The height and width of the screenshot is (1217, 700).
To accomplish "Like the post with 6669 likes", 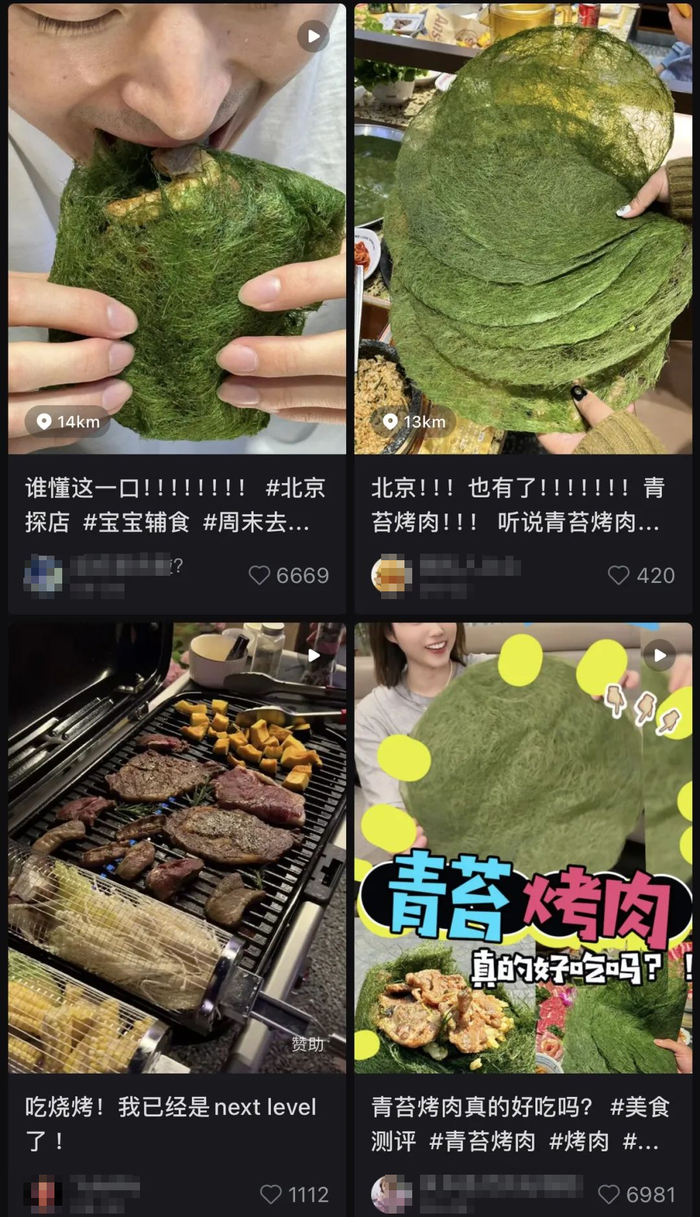I will (x=260, y=575).
